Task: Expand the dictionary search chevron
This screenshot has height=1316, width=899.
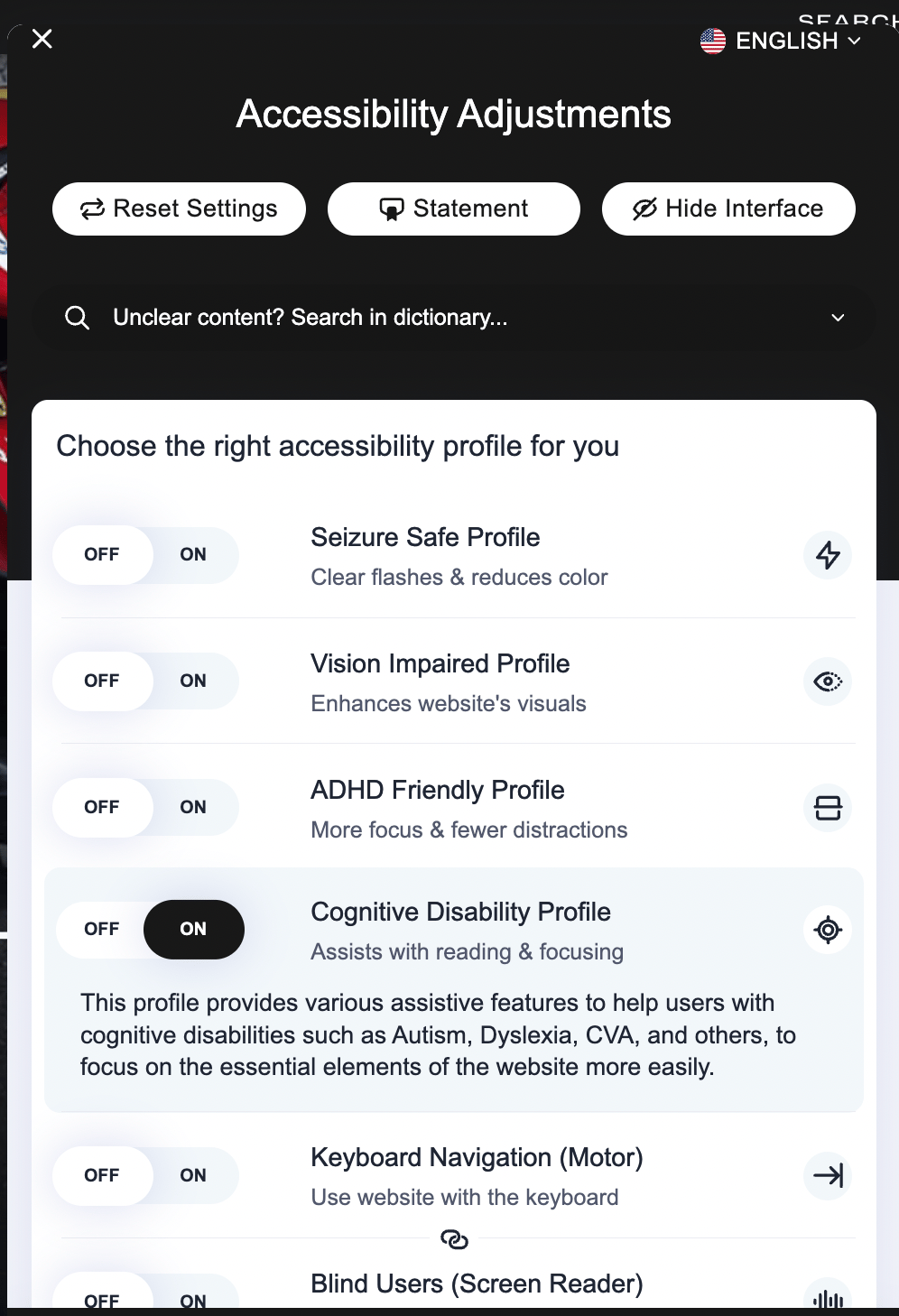Action: (x=838, y=318)
